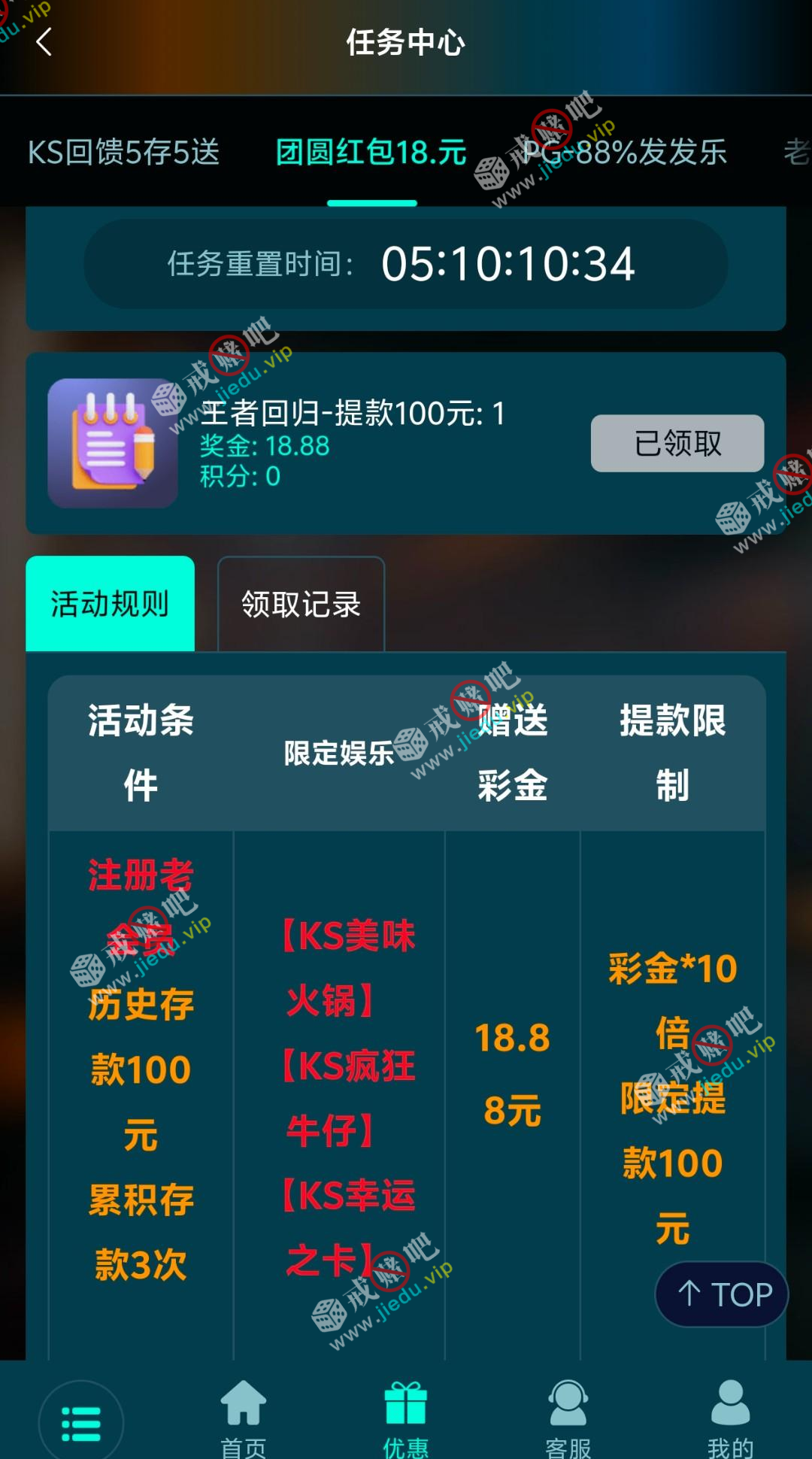
Task: Contact 客服 customer service
Action: [568, 1418]
